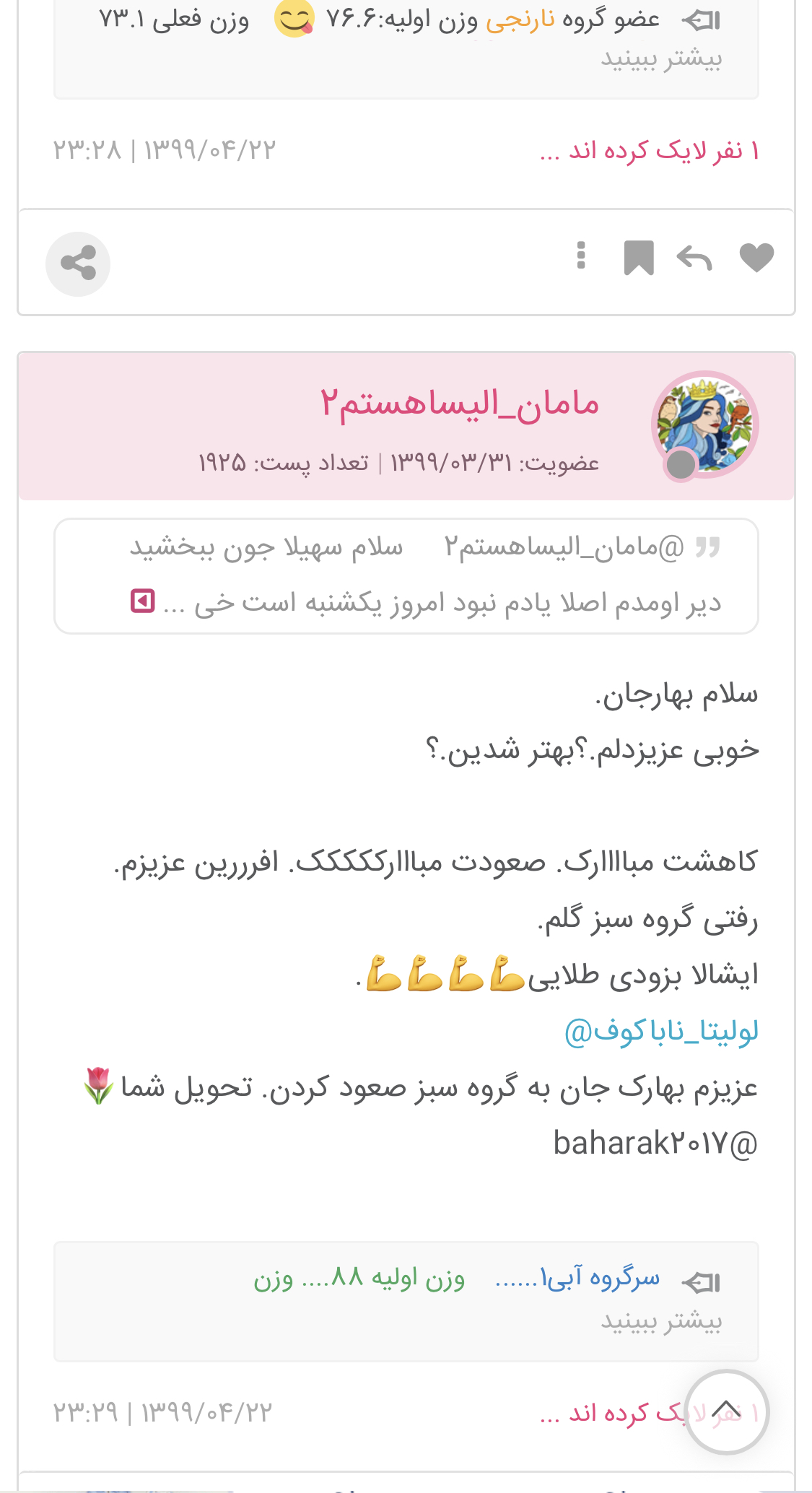This screenshot has width=812, height=1493.
Task: Share the post via the share button
Action: click(78, 264)
